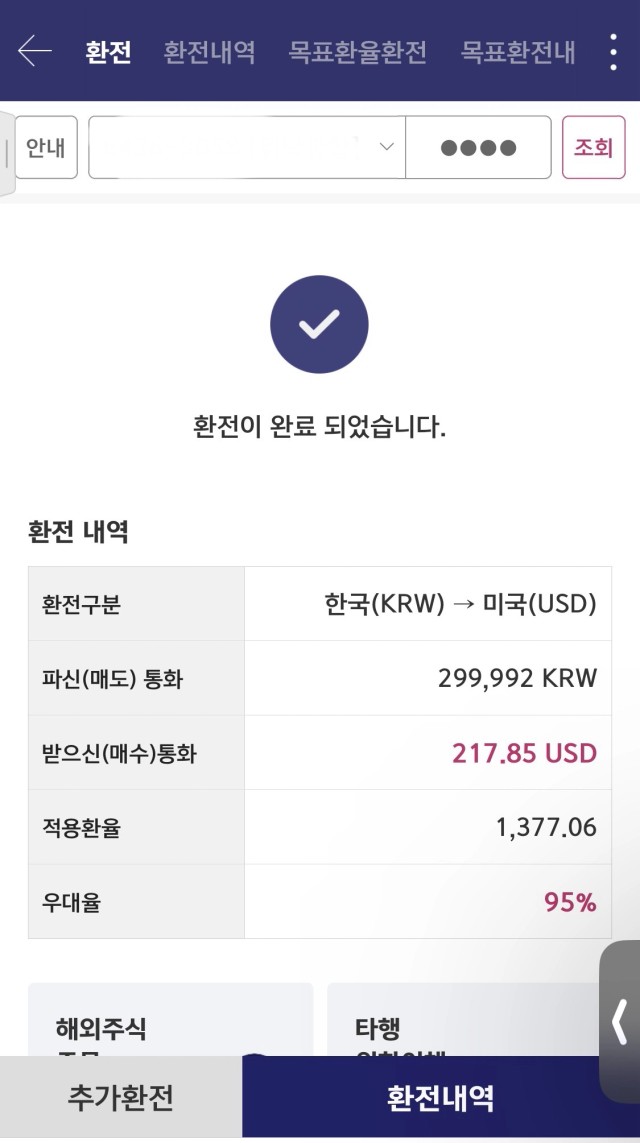Open 환전내역 from the bottom button
This screenshot has height=1143, width=640.
click(x=440, y=1096)
